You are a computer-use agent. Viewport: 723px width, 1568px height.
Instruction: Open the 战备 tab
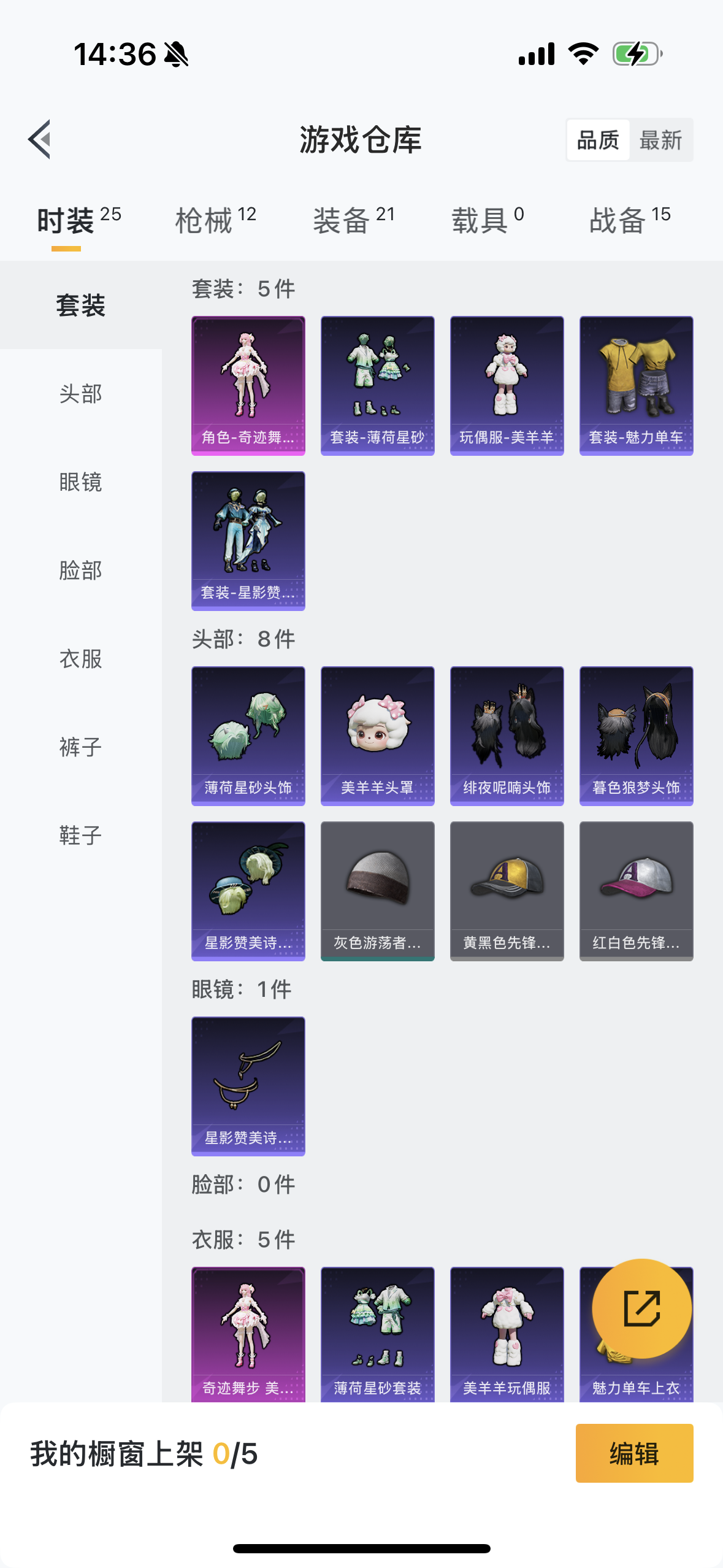[x=630, y=220]
